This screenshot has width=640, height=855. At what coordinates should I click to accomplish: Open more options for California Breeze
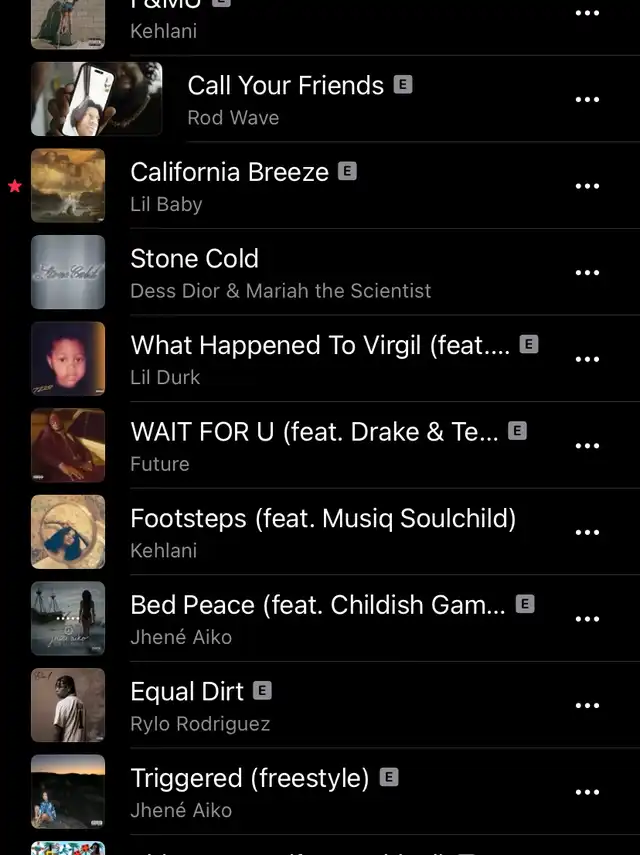(588, 186)
